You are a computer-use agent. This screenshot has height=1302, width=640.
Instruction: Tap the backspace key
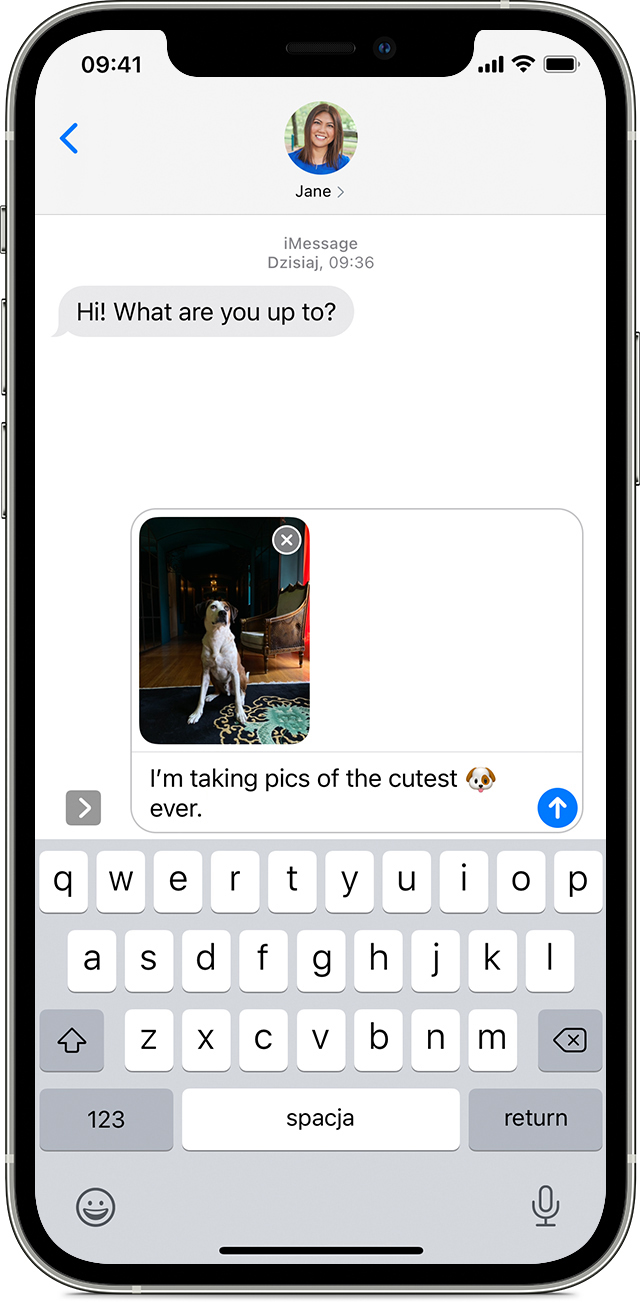570,1041
